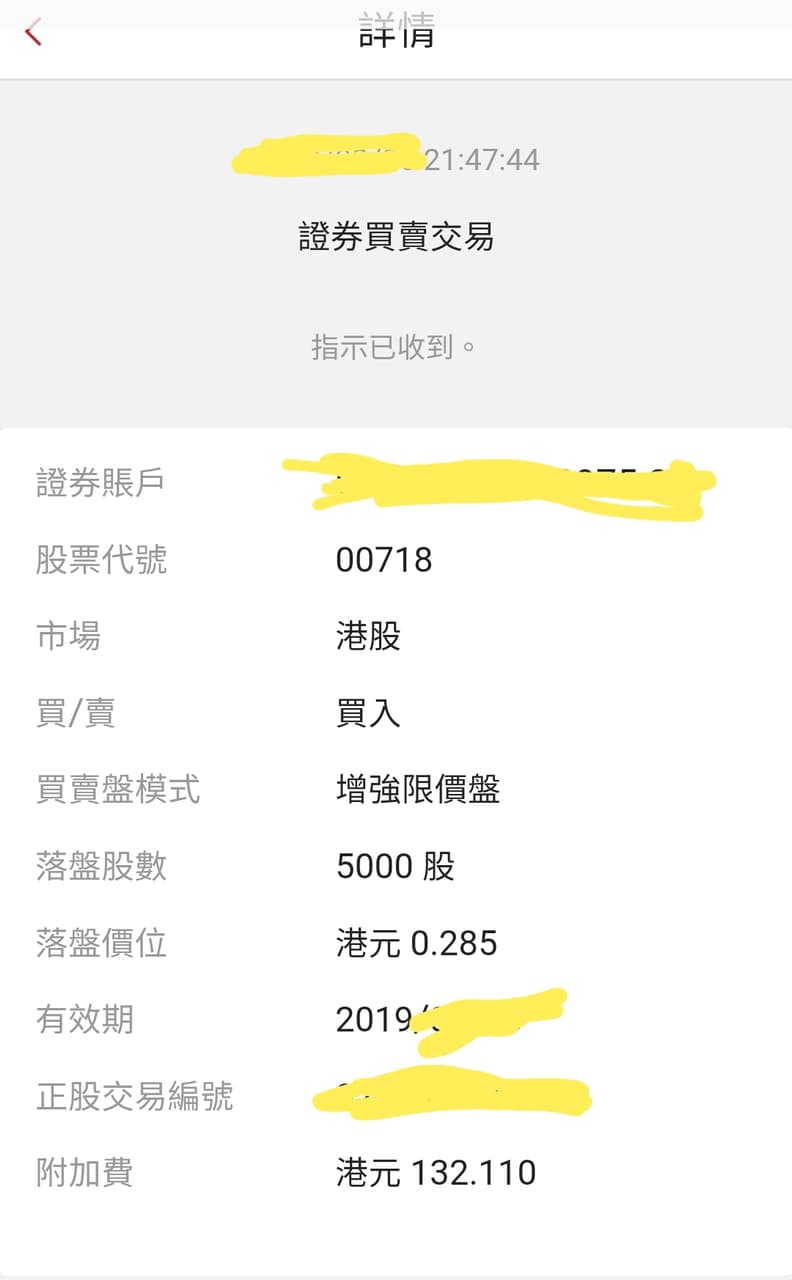Select the stock code 00718
The image size is (792, 1280).
386,561
